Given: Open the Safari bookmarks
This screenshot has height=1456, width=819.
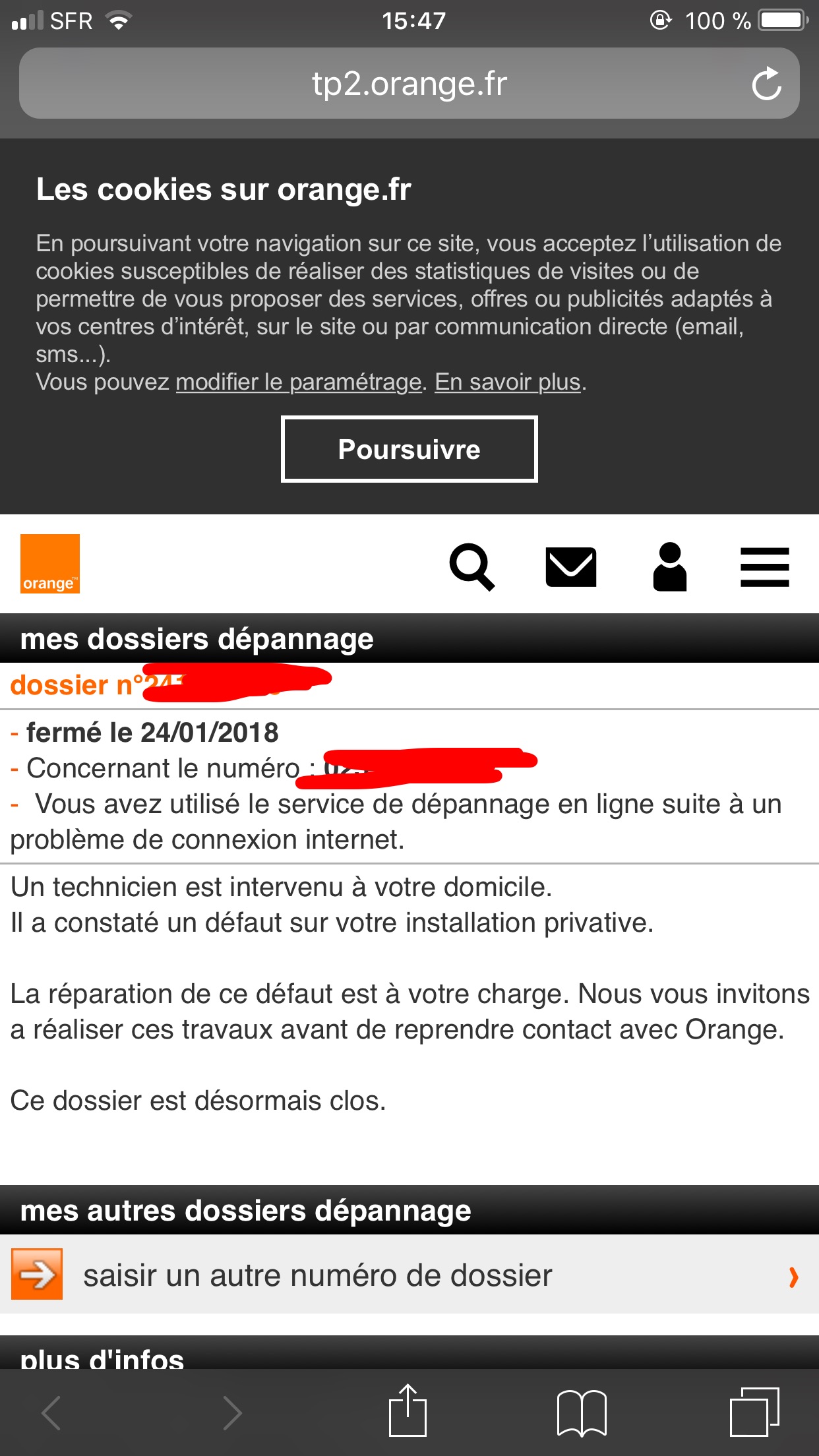Looking at the screenshot, I should tap(582, 1412).
